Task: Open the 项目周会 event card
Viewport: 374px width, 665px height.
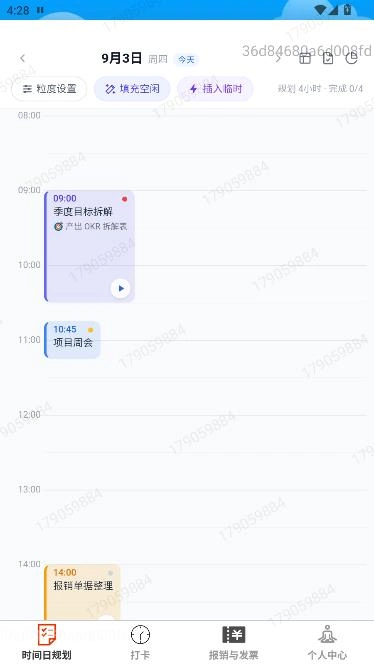Action: click(x=72, y=340)
